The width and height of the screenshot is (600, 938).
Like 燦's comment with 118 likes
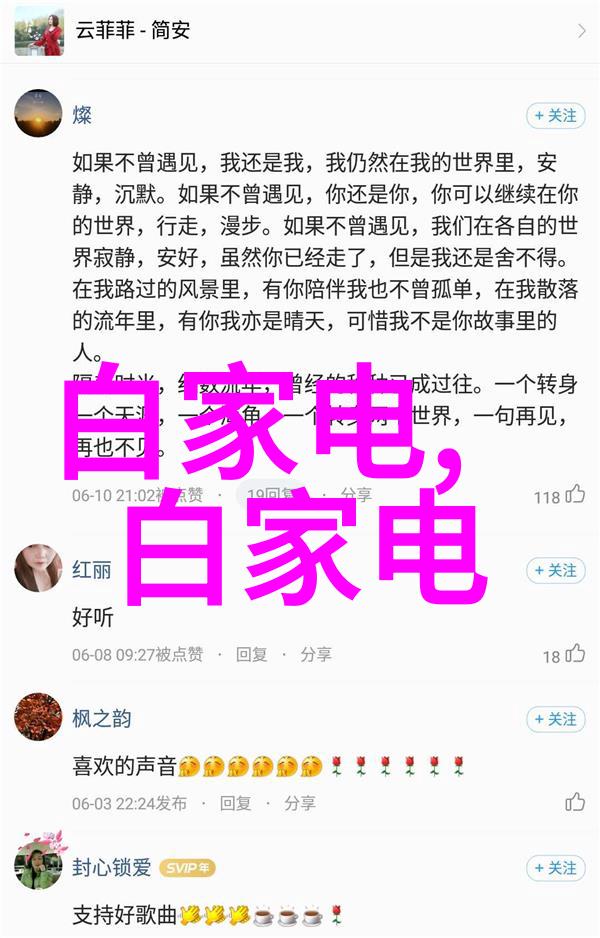tap(575, 494)
